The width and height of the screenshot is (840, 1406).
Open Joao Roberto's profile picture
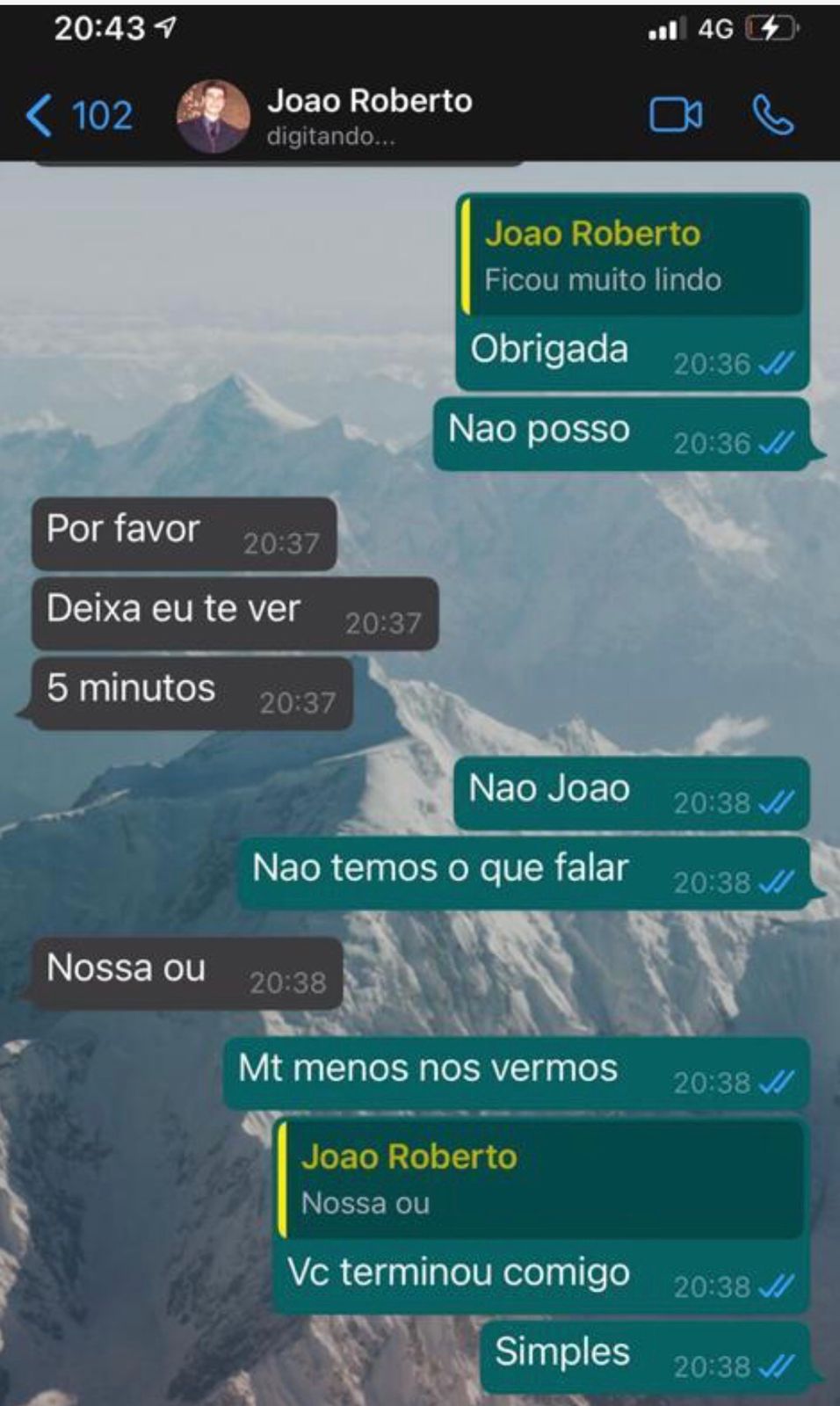(213, 115)
